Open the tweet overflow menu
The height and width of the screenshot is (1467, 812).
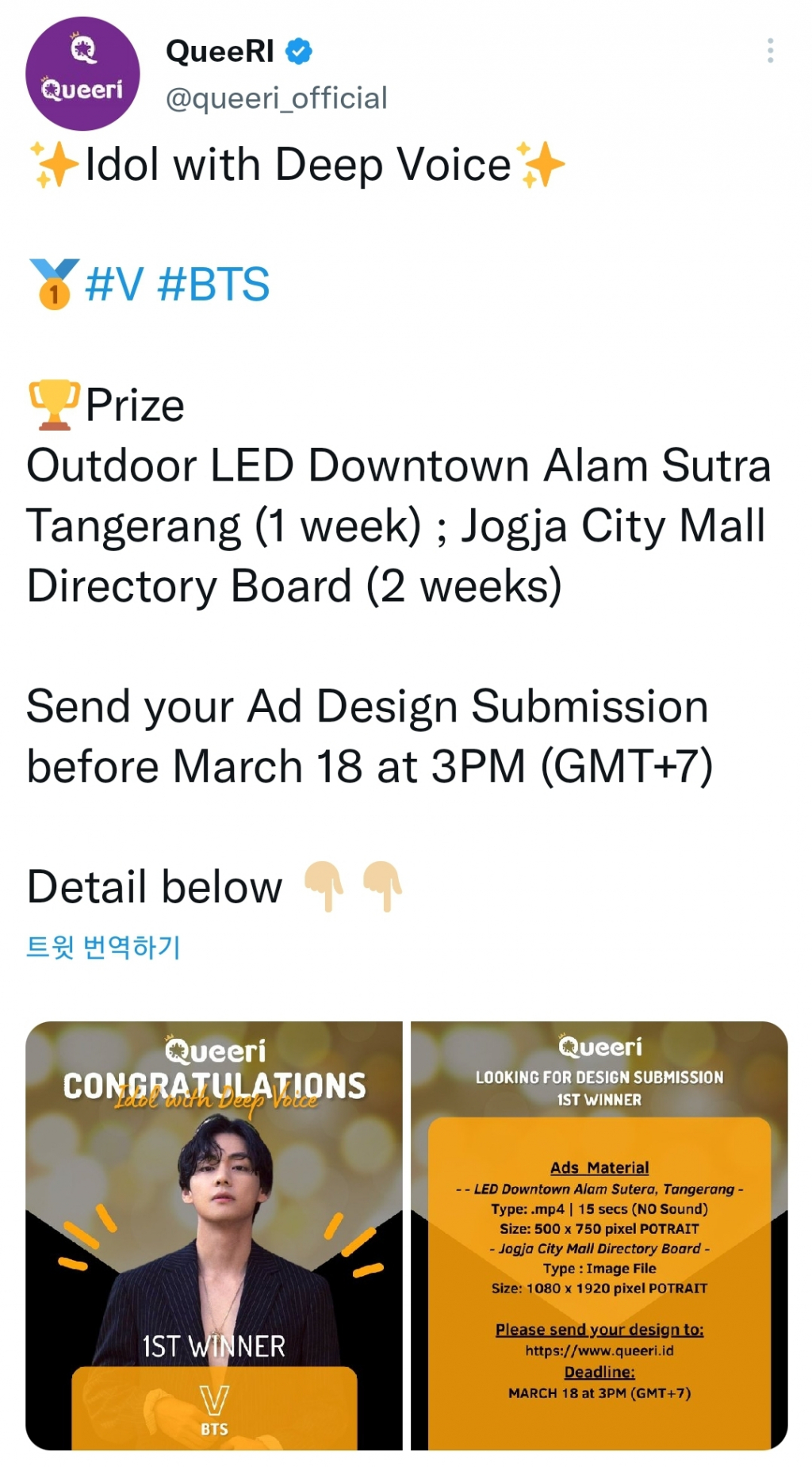pyautogui.click(x=769, y=51)
